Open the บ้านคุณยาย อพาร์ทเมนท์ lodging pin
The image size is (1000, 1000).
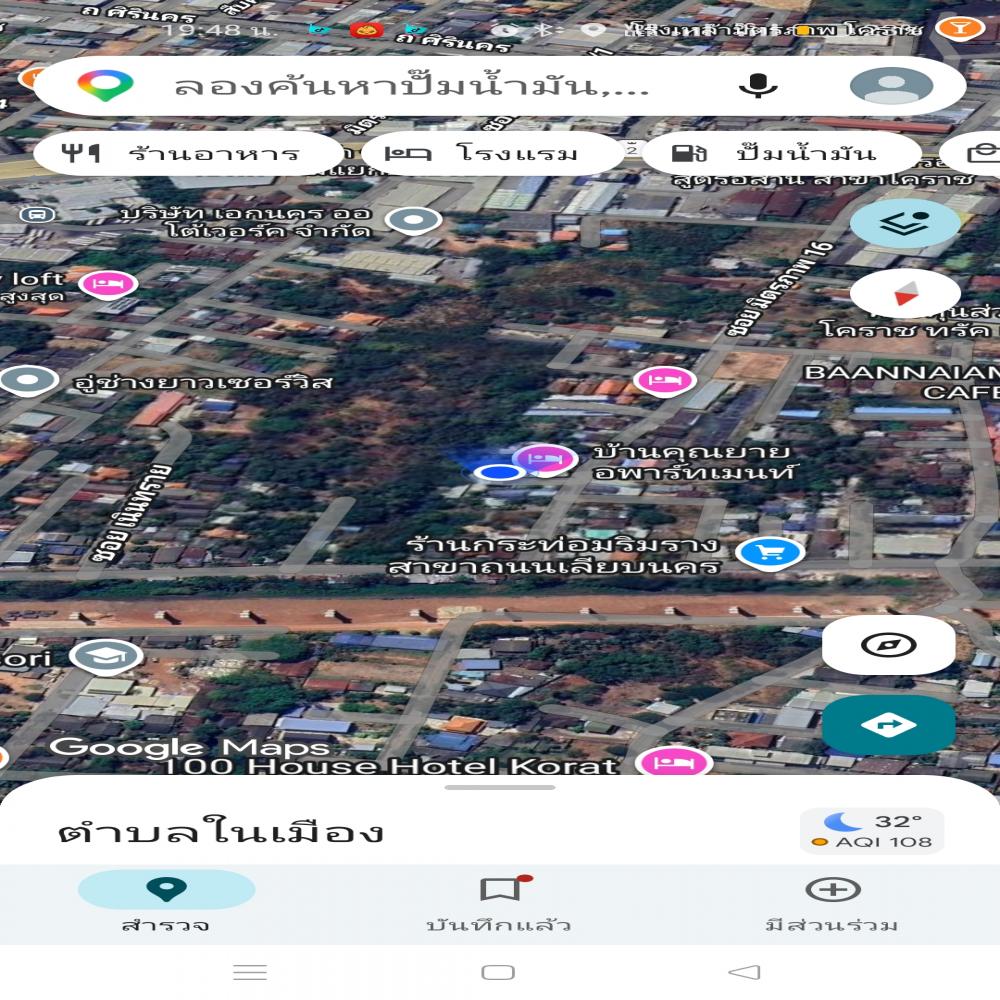coord(545,460)
